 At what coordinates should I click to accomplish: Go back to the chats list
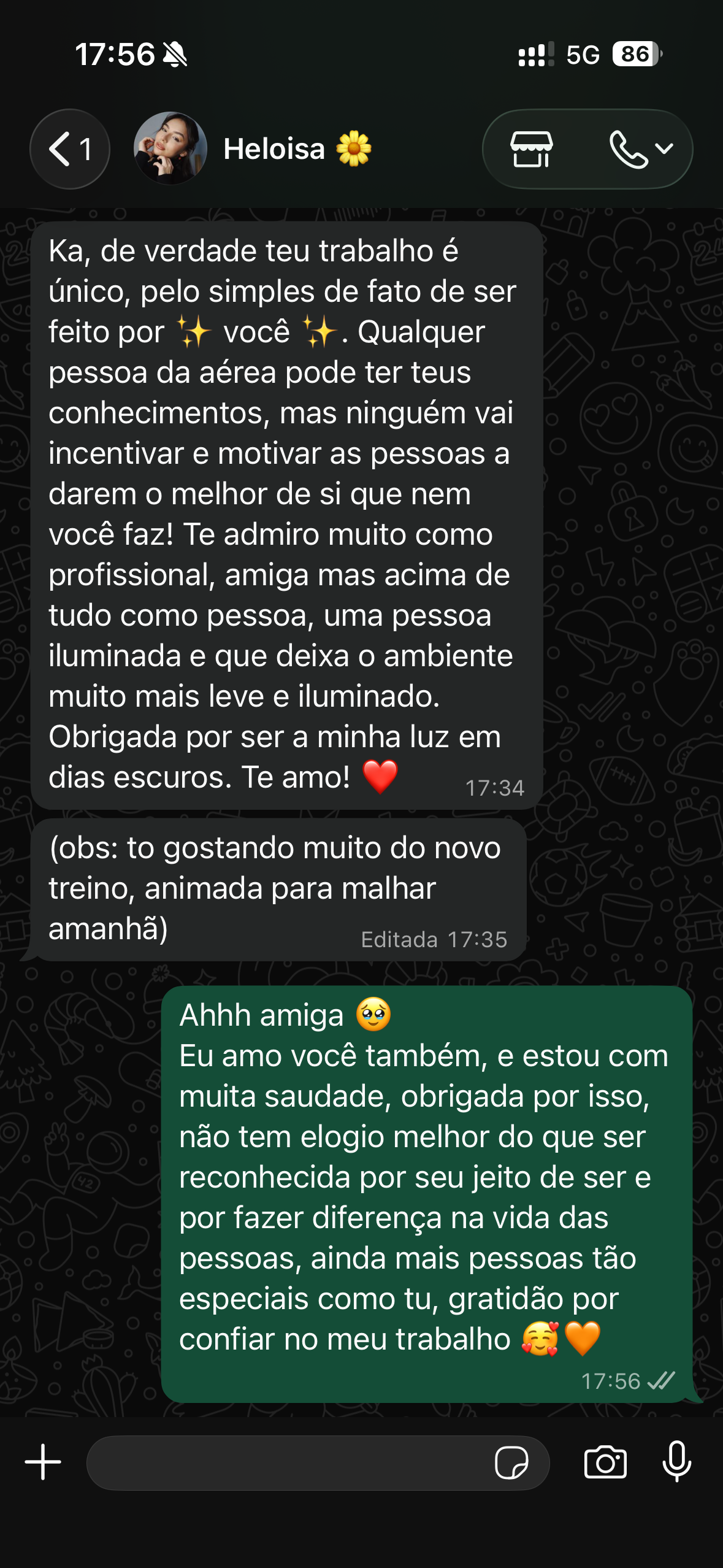69,149
